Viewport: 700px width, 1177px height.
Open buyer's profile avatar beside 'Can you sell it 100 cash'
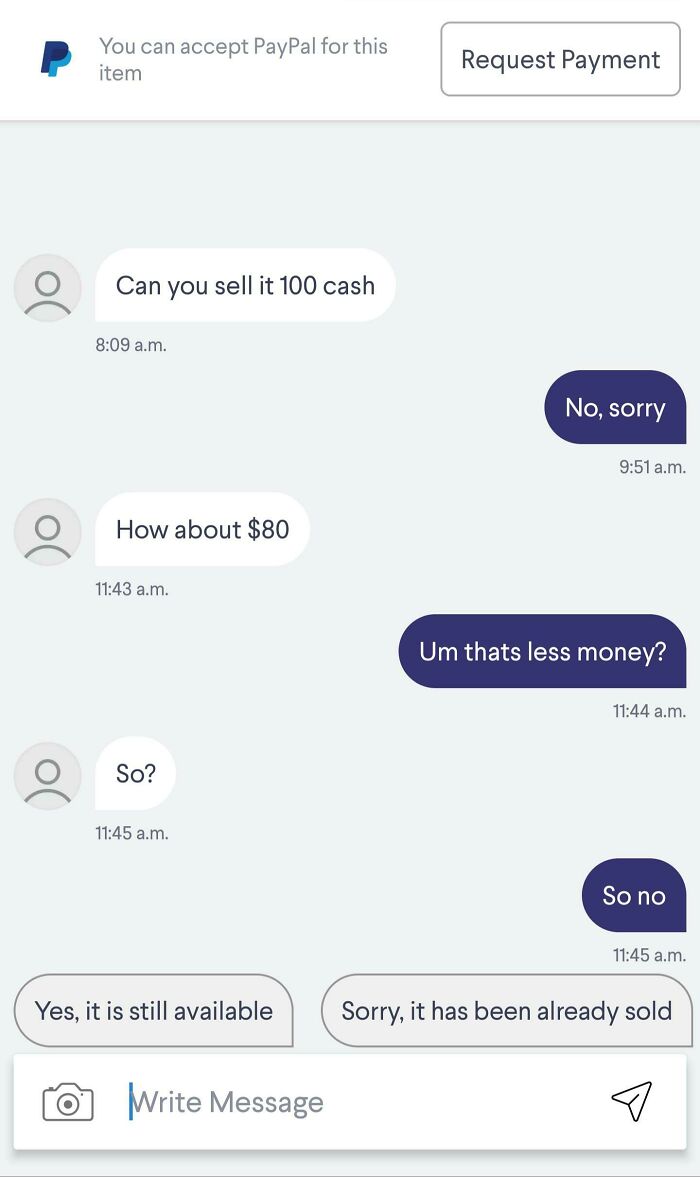(x=47, y=287)
